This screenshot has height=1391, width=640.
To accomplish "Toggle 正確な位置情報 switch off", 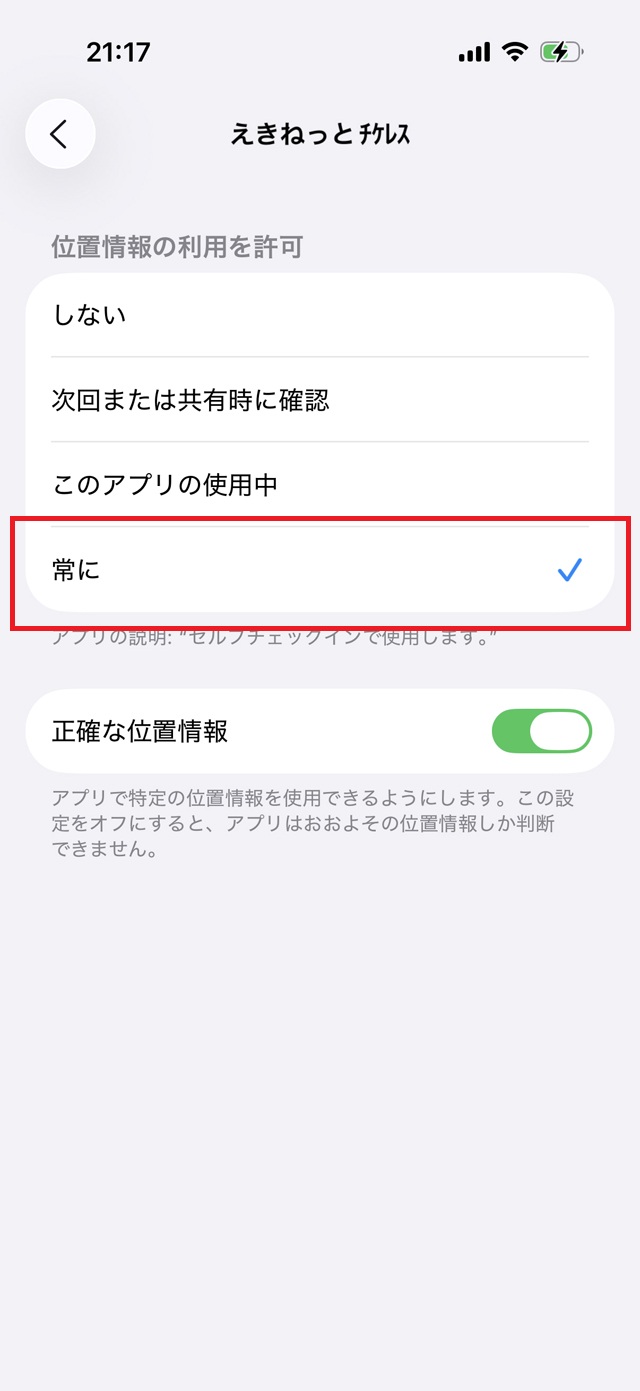I will [x=541, y=731].
